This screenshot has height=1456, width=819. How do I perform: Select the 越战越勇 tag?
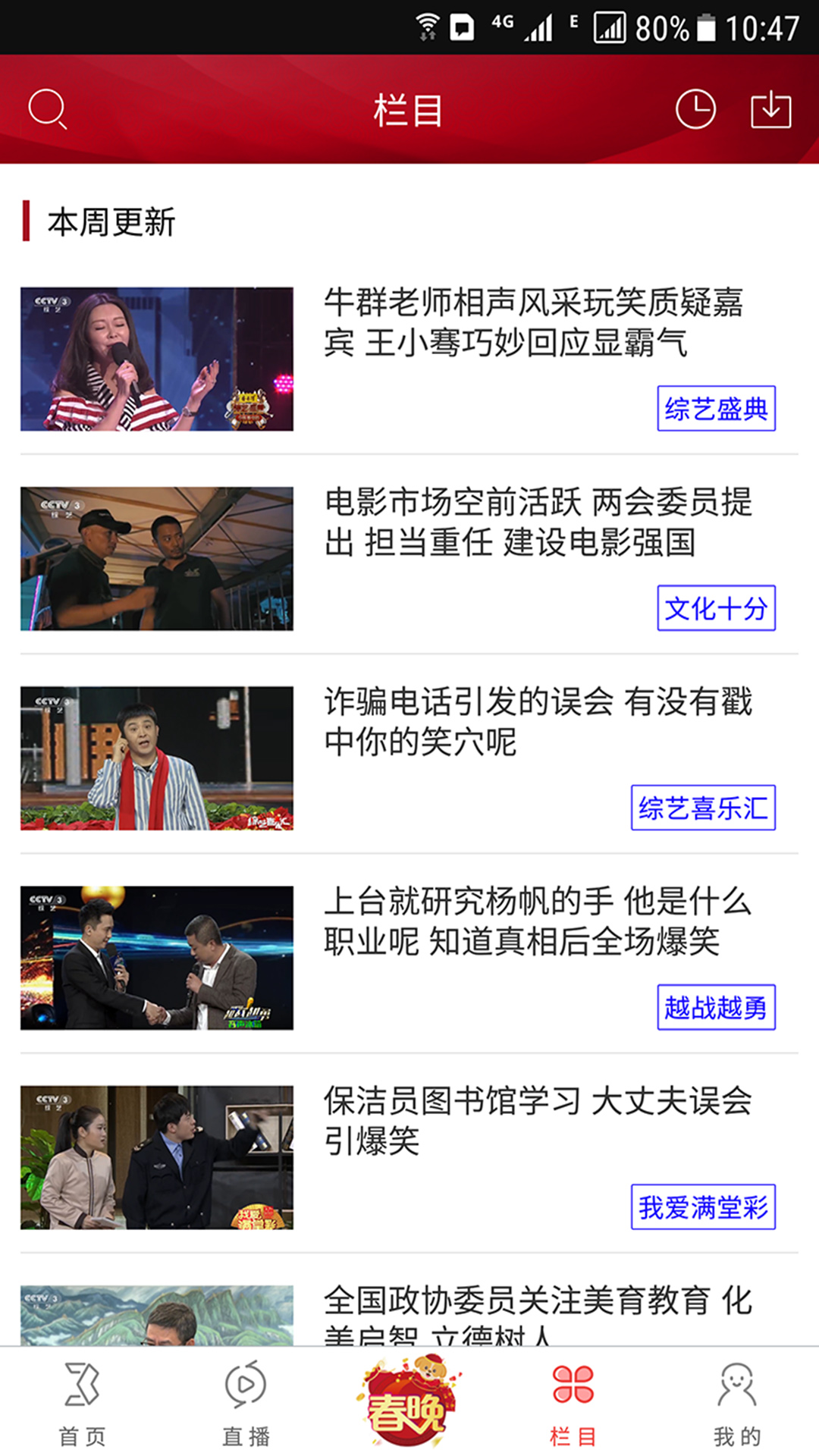pos(716,1007)
